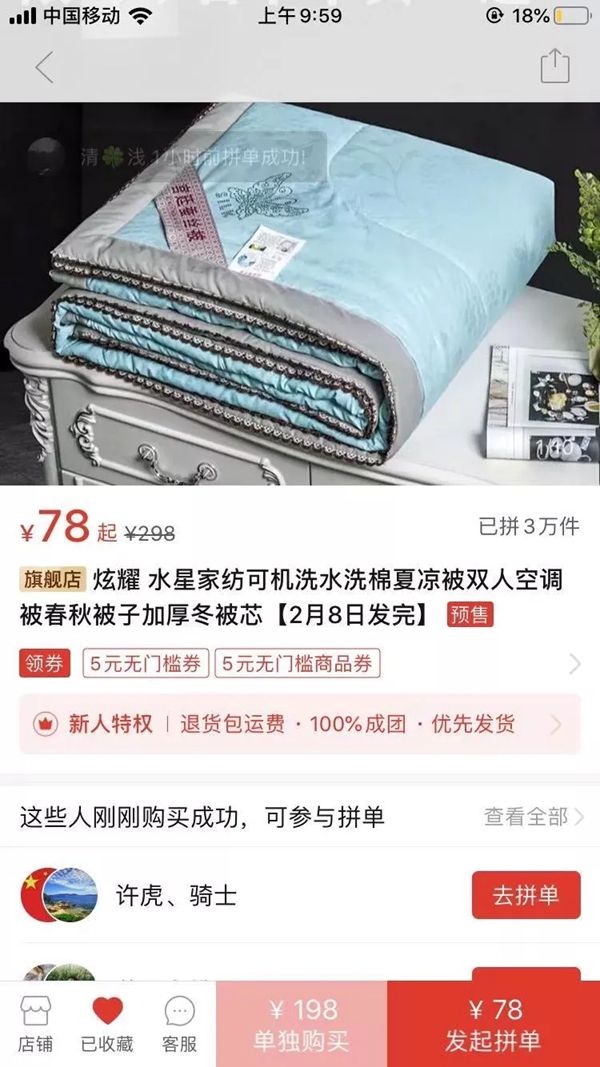
Task: Join 许虎、骑士 group with 去拼单
Action: (x=525, y=894)
